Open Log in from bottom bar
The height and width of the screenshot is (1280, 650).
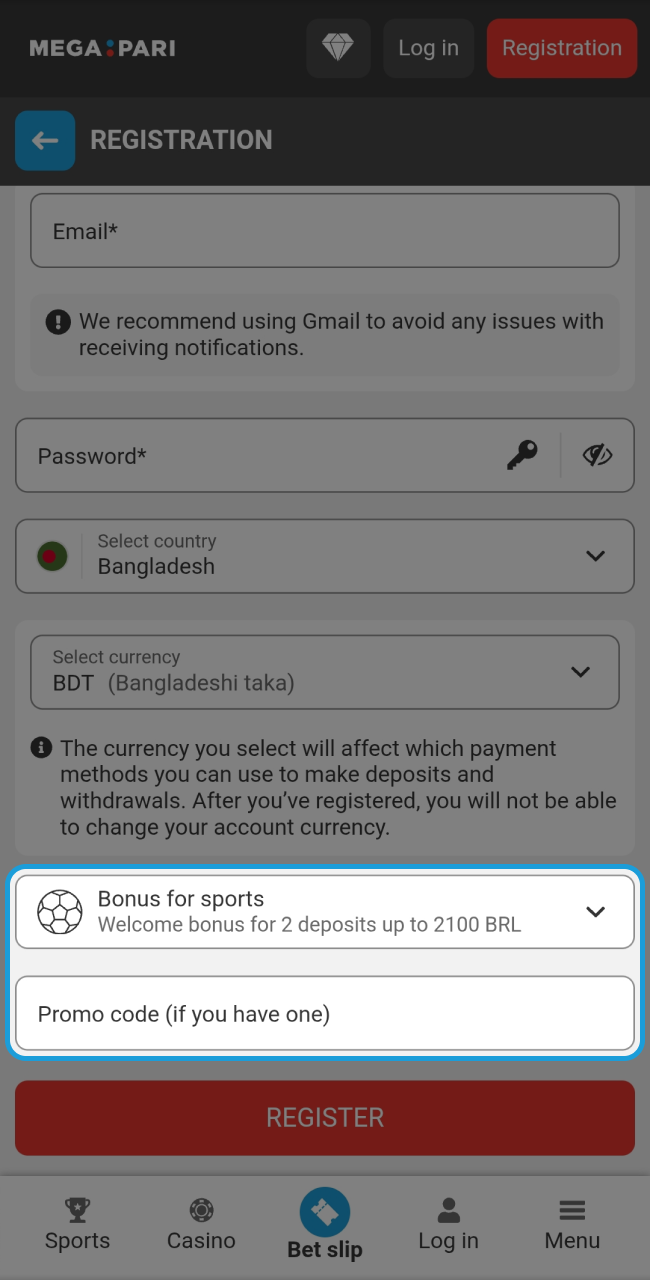448,1225
